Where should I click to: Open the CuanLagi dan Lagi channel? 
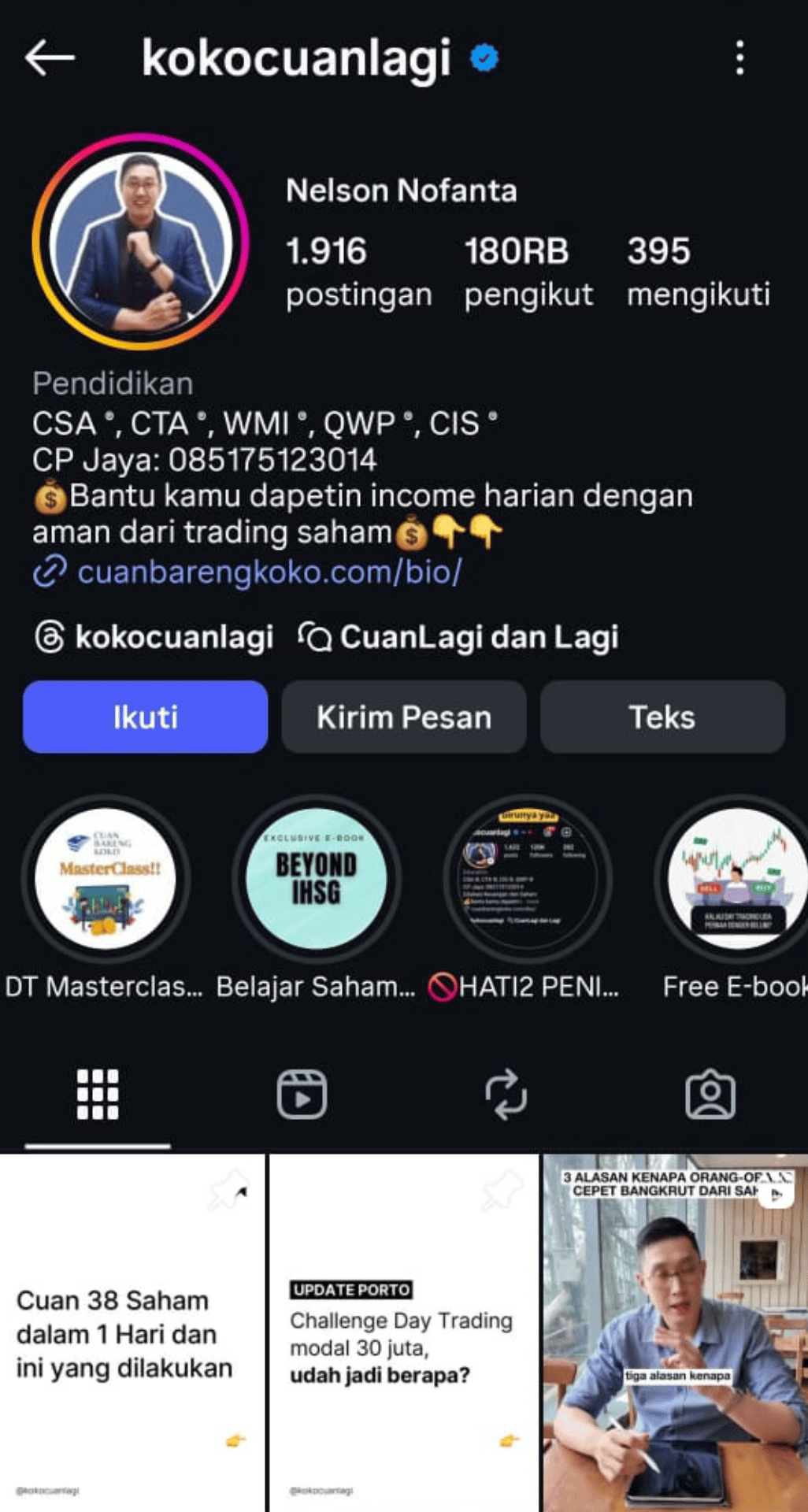click(458, 637)
